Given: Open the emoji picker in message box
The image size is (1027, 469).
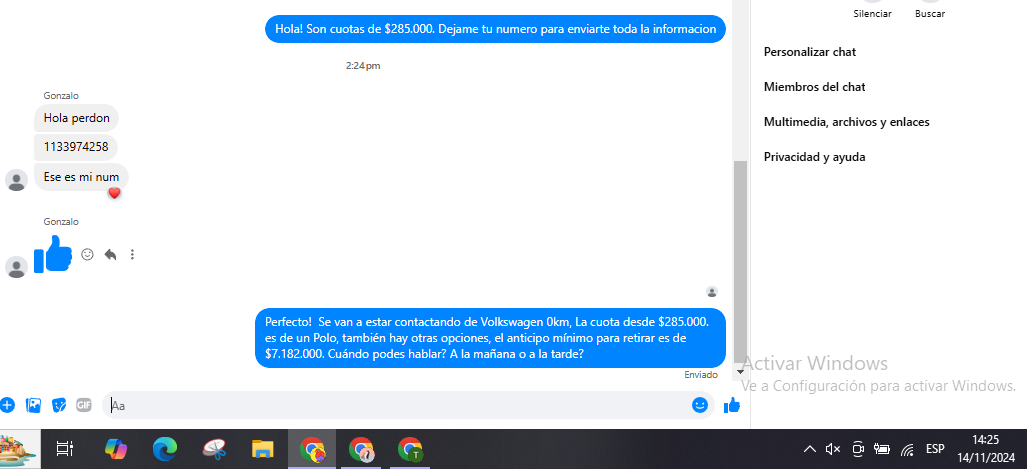Looking at the screenshot, I should (700, 405).
